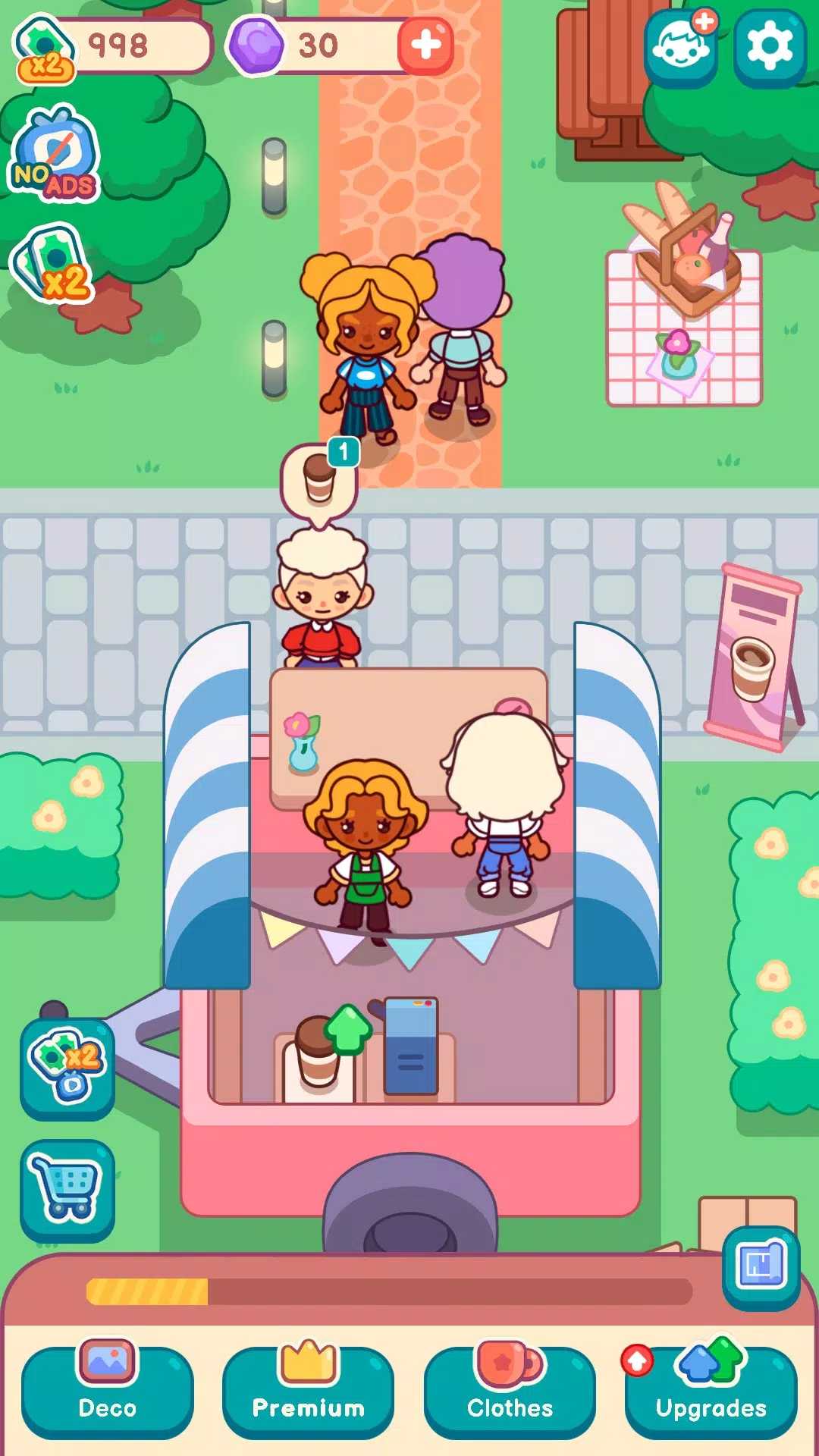
Task: Open the Deco menu
Action: (107, 1391)
